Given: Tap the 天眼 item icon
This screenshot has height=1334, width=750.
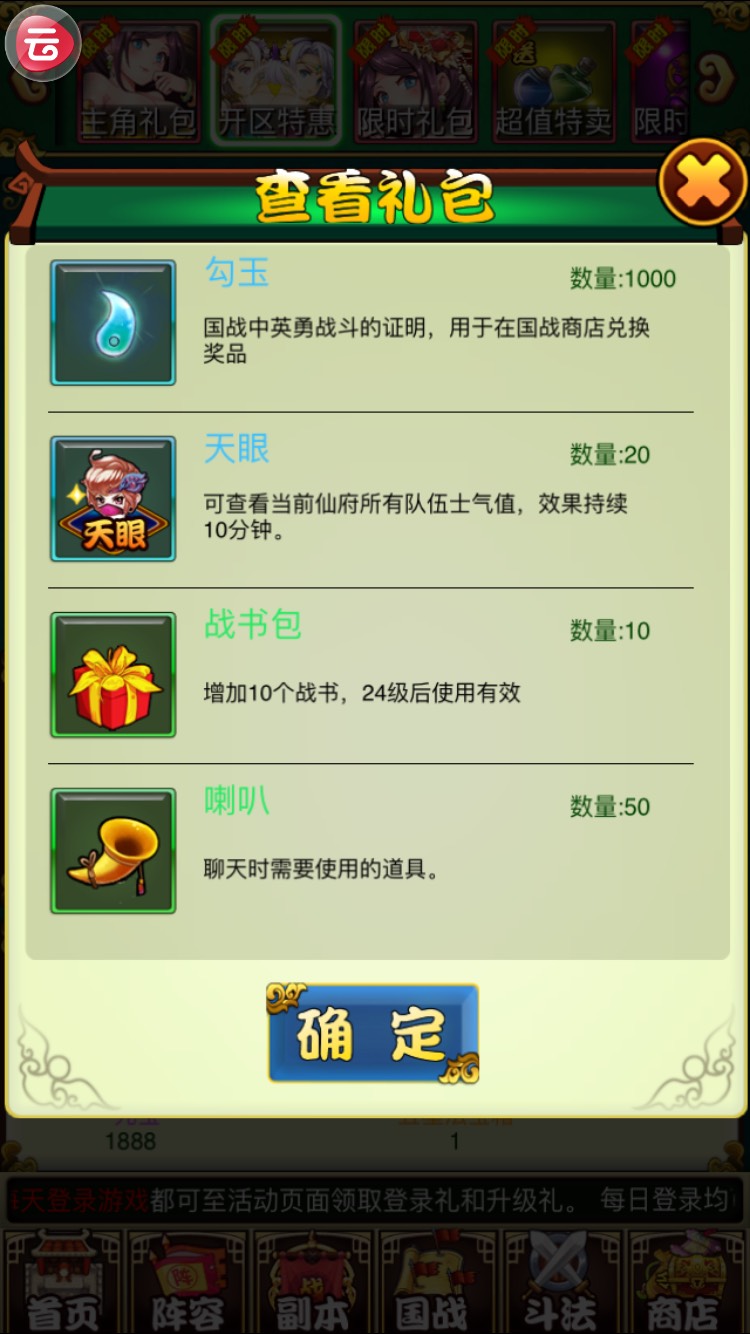Looking at the screenshot, I should tap(113, 499).
